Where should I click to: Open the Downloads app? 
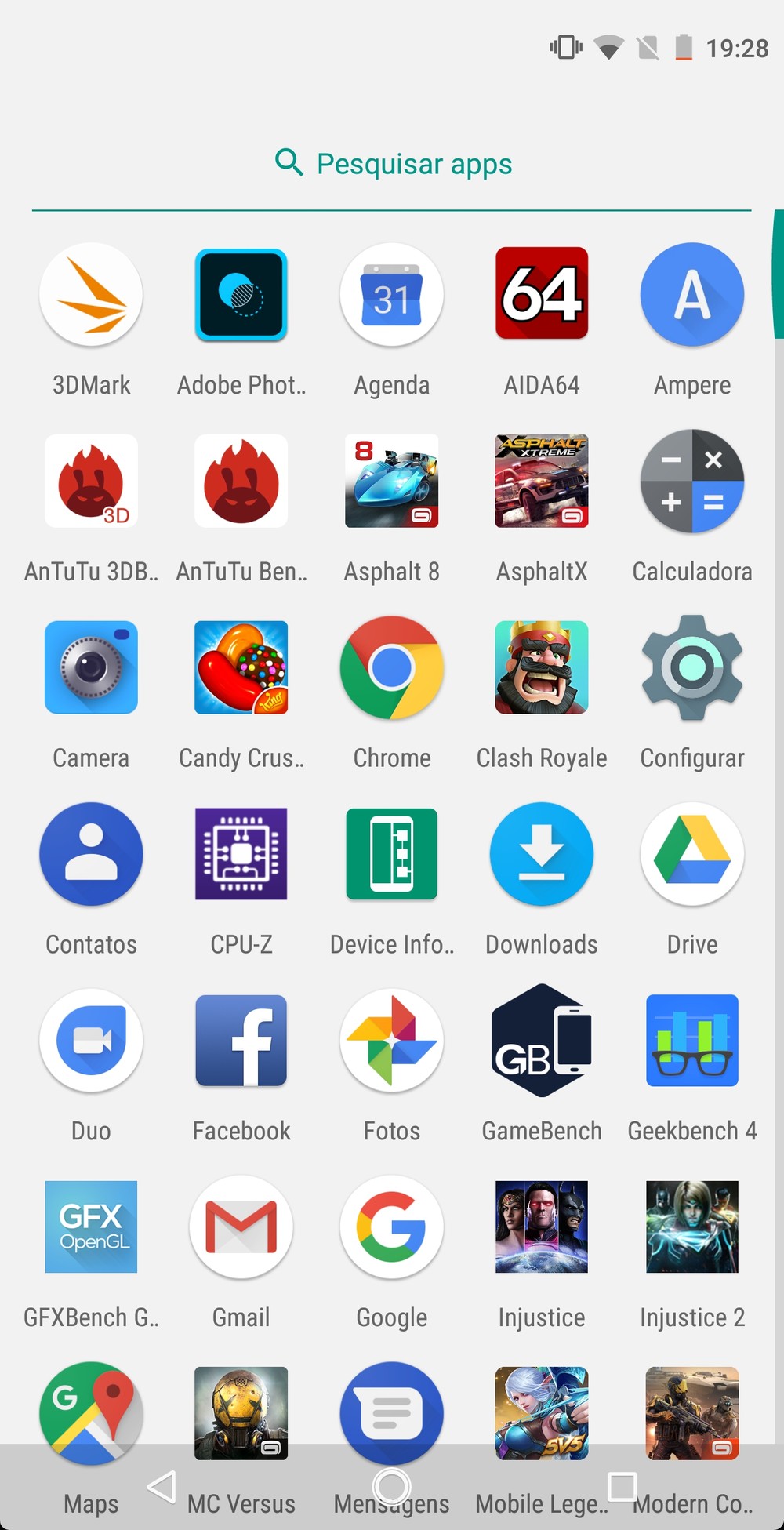tap(542, 854)
